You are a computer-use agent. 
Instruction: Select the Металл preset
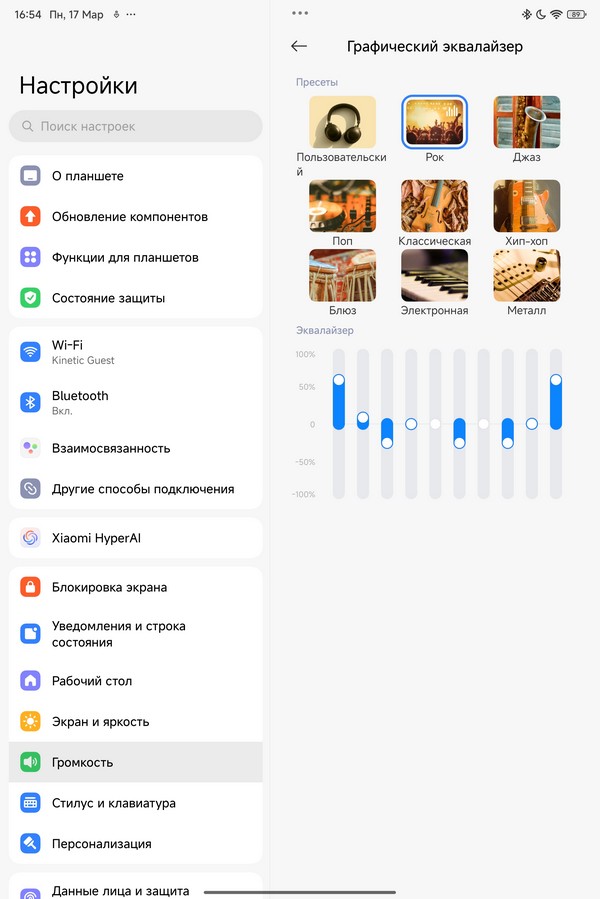coord(526,275)
